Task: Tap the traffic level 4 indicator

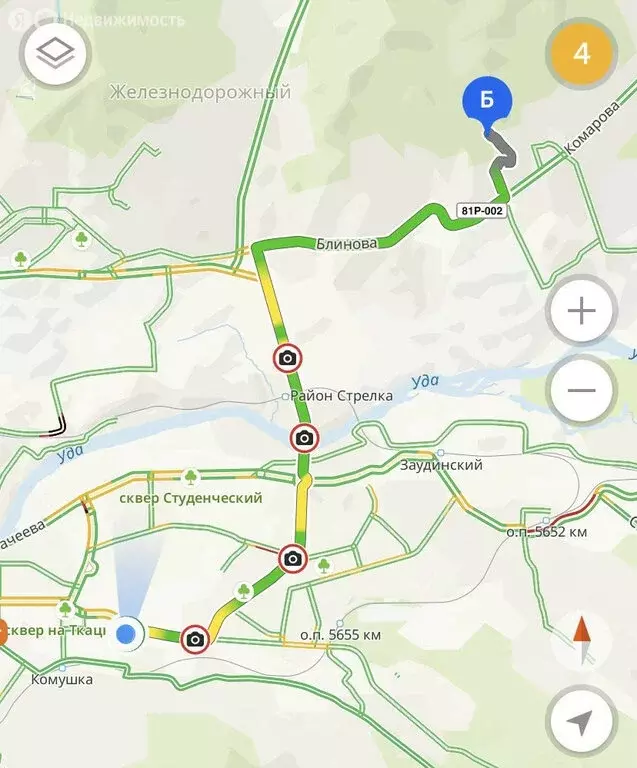Action: 581,52
